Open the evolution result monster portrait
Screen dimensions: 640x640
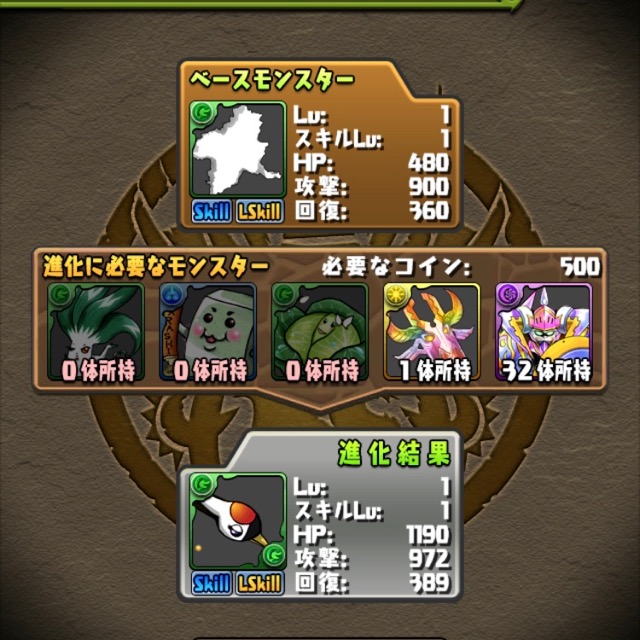[x=237, y=524]
